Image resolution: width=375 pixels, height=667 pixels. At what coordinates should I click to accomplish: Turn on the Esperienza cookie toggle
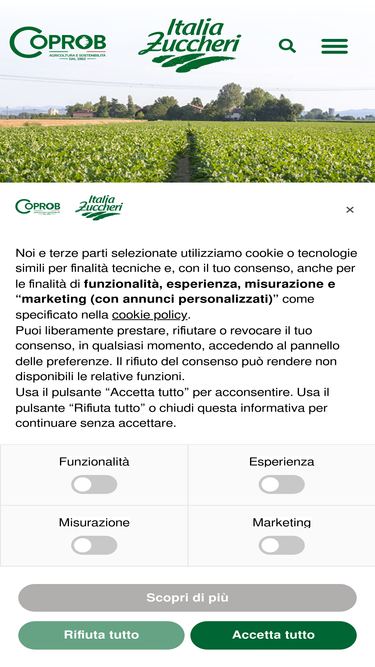[x=281, y=485]
